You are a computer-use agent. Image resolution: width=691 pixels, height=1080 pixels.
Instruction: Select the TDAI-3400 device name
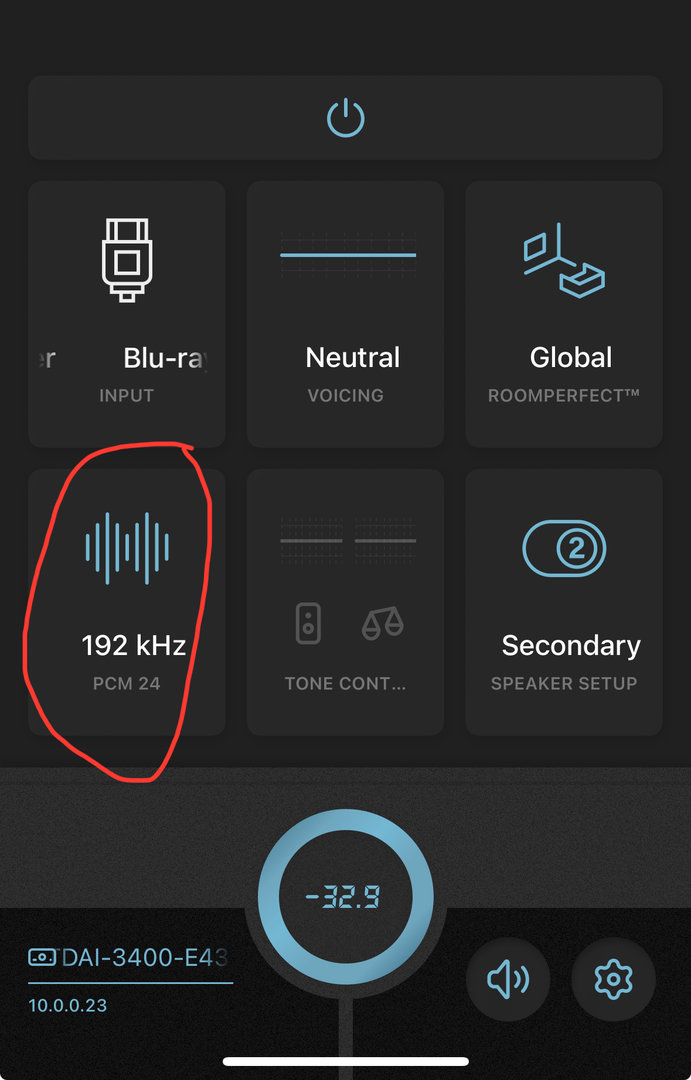pyautogui.click(x=130, y=957)
